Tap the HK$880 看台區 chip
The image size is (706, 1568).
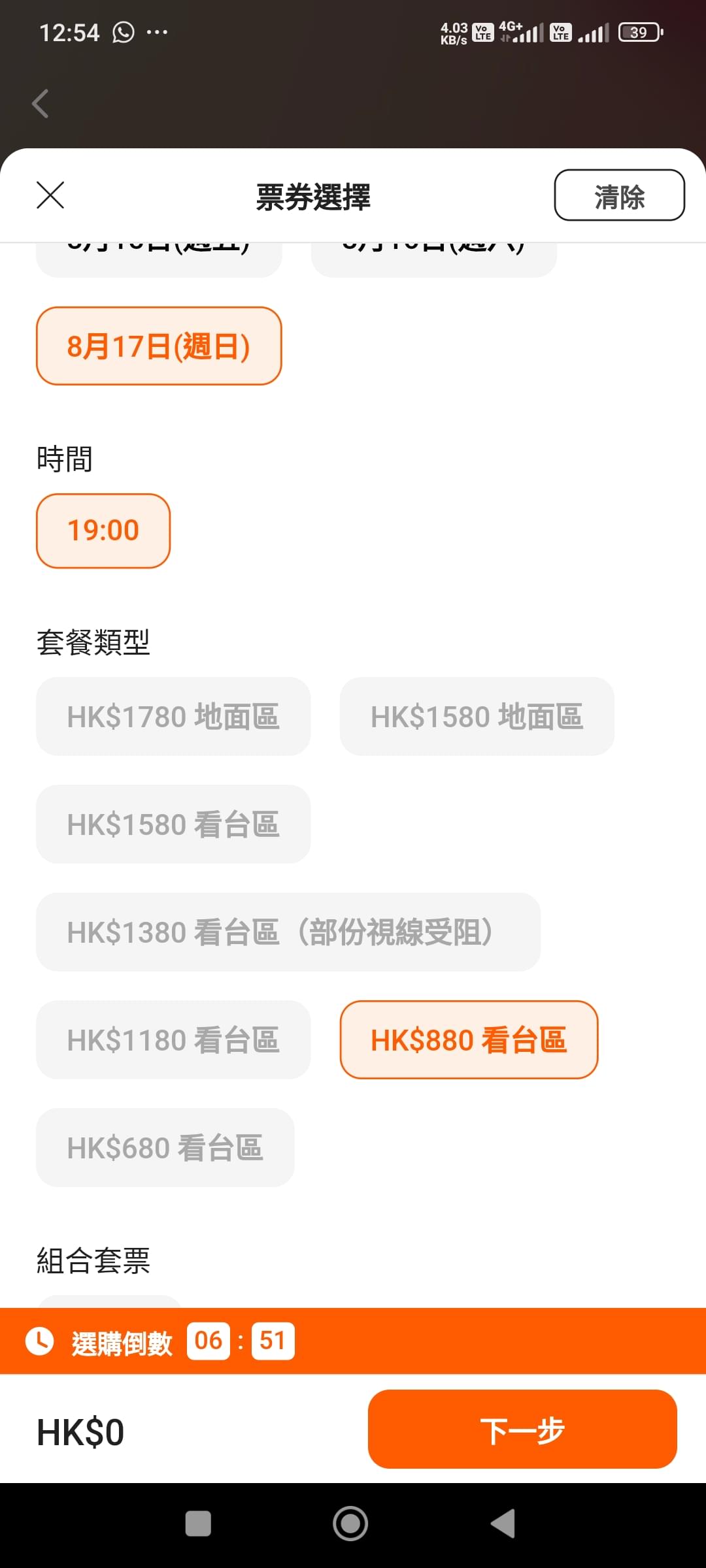coord(469,1039)
